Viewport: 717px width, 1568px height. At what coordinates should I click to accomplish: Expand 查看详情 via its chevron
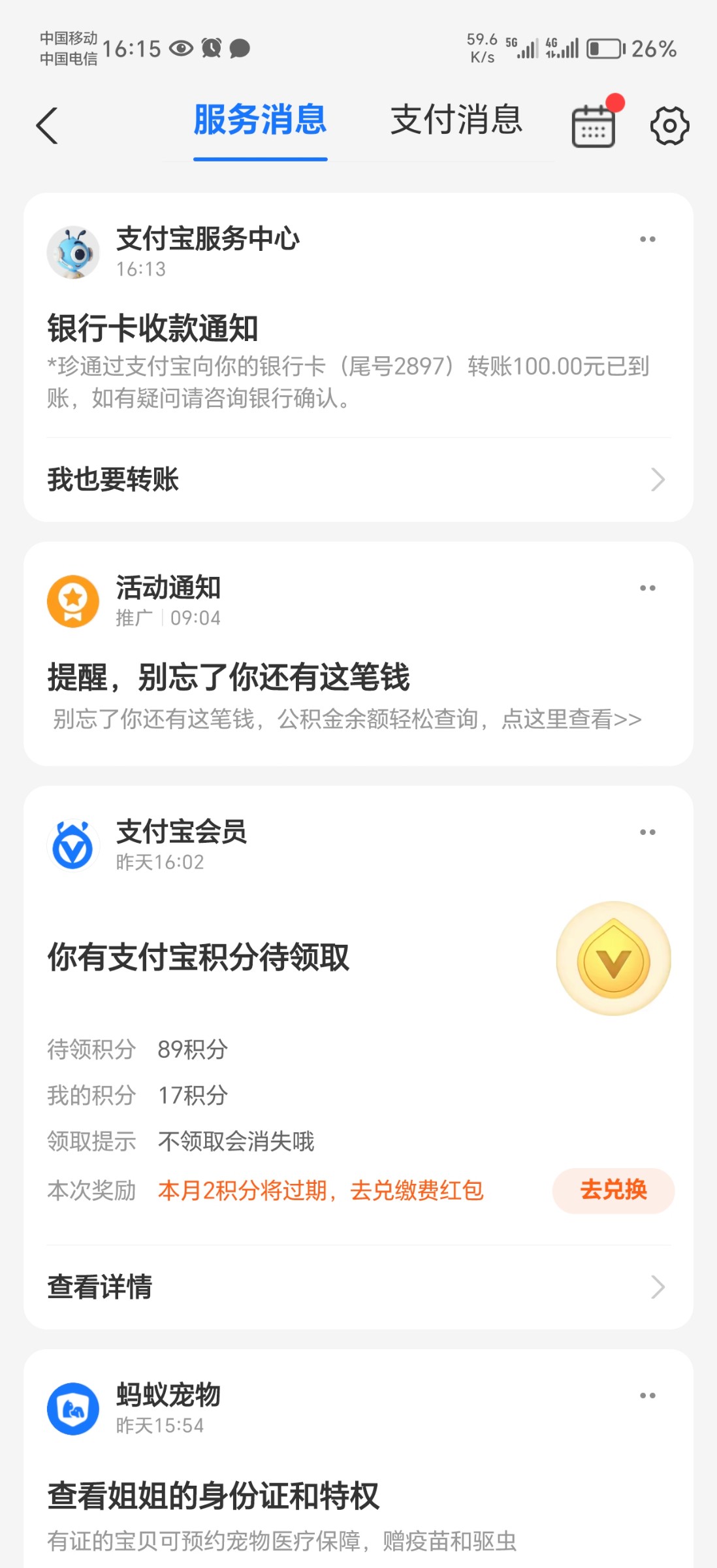(658, 1288)
